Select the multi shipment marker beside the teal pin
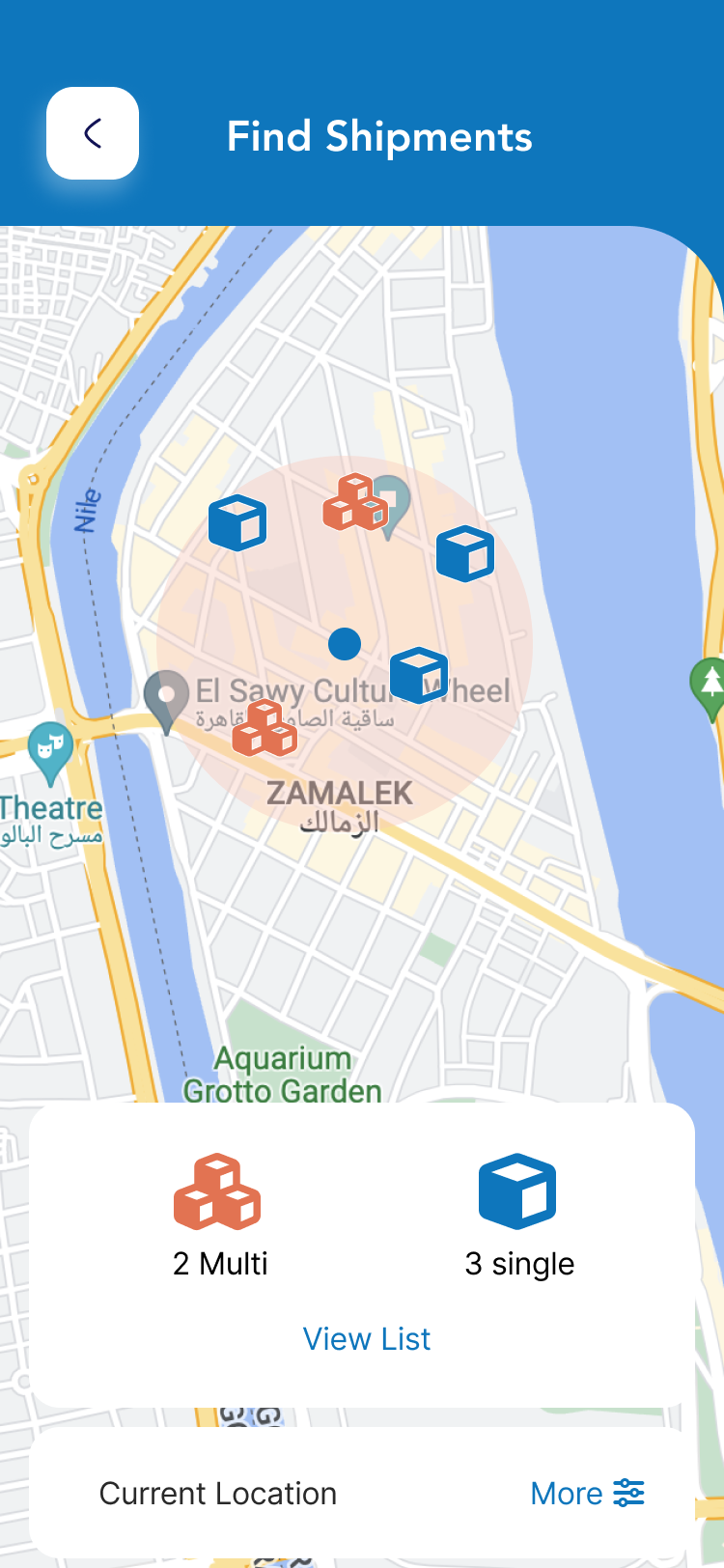This screenshot has width=724, height=1568. [x=354, y=502]
